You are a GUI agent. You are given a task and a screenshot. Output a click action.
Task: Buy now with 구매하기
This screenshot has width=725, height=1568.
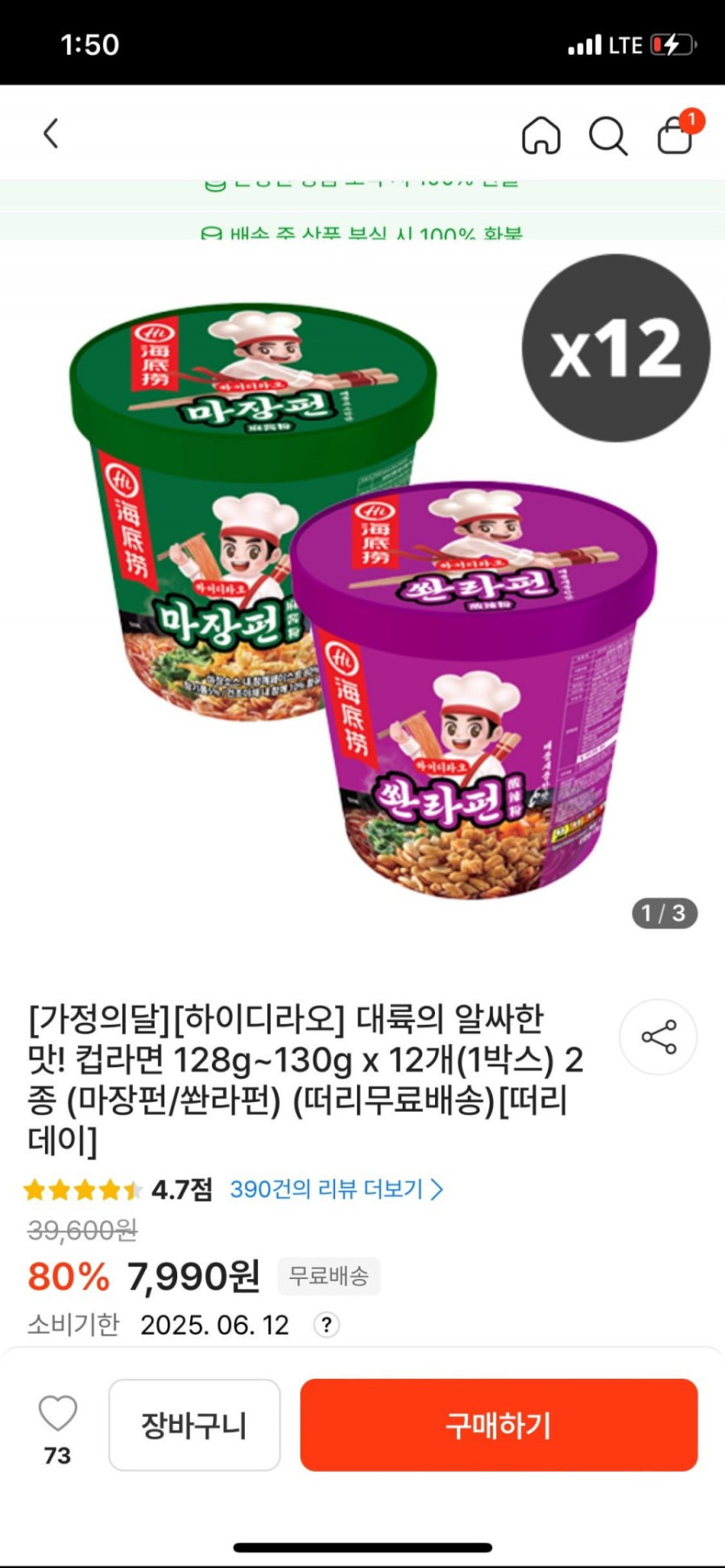click(x=498, y=1425)
